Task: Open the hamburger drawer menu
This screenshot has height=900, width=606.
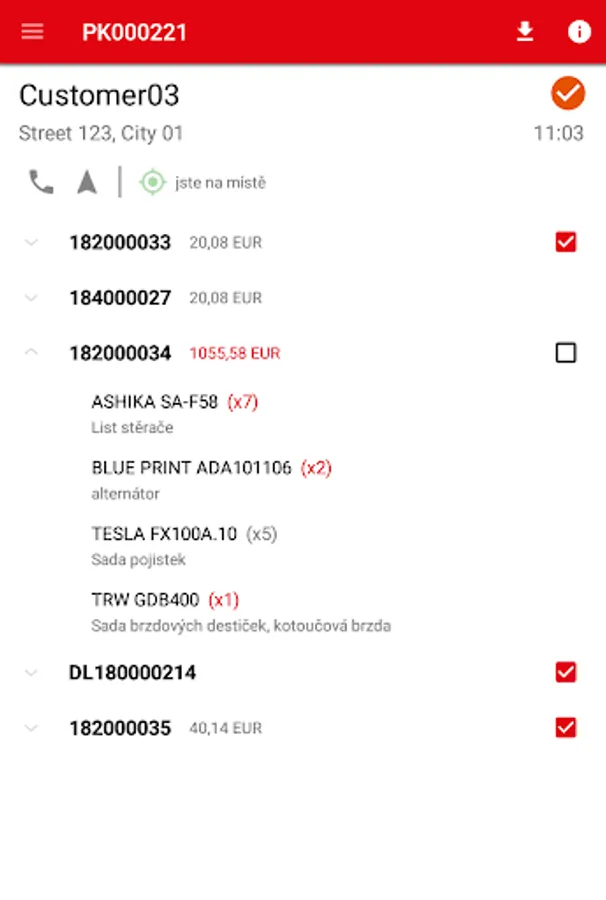Action: pos(33,31)
